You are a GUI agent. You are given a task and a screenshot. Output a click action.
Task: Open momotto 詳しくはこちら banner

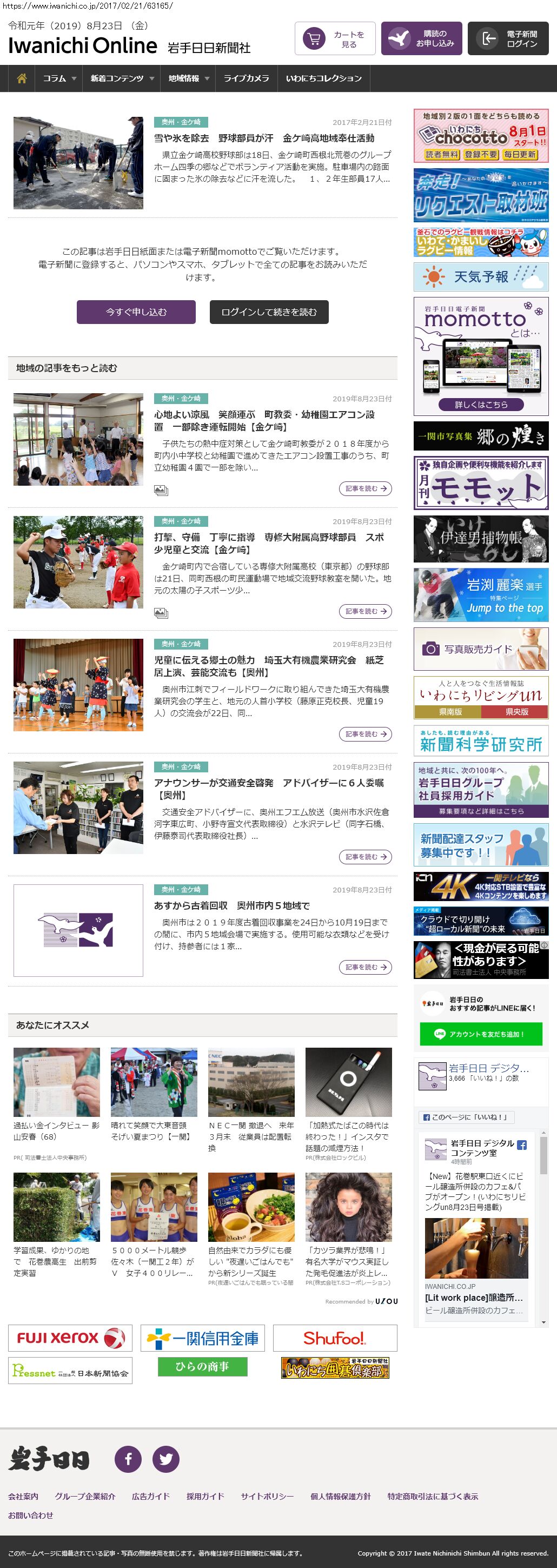(x=481, y=404)
